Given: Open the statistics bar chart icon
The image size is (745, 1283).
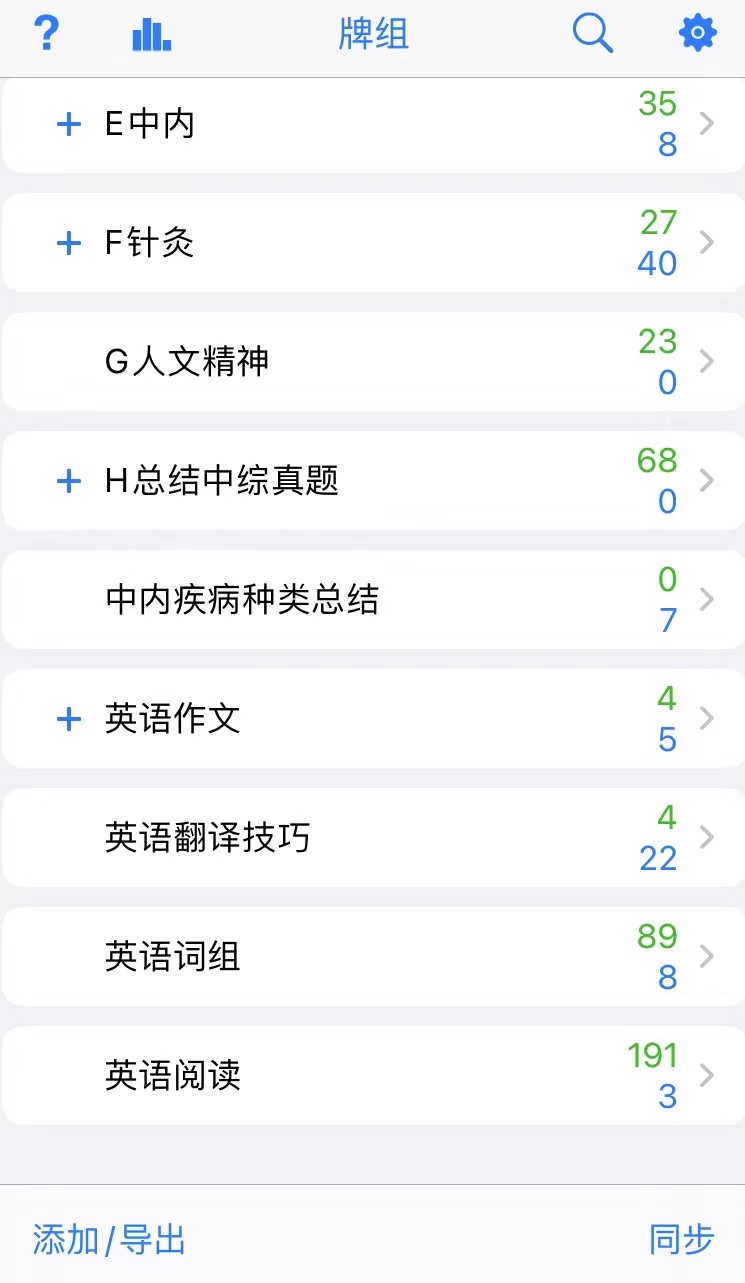Looking at the screenshot, I should pyautogui.click(x=151, y=35).
